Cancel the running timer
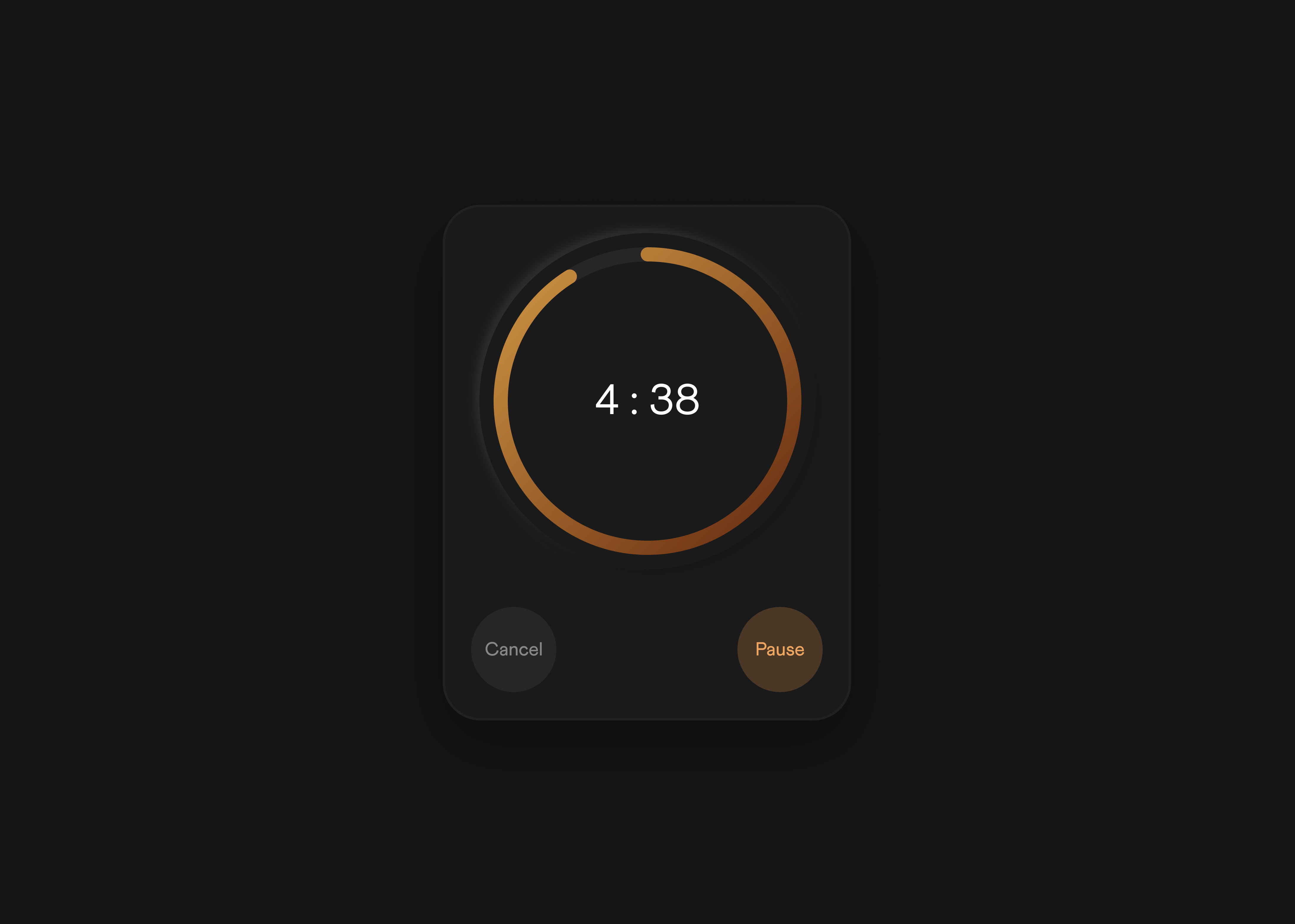 point(513,649)
